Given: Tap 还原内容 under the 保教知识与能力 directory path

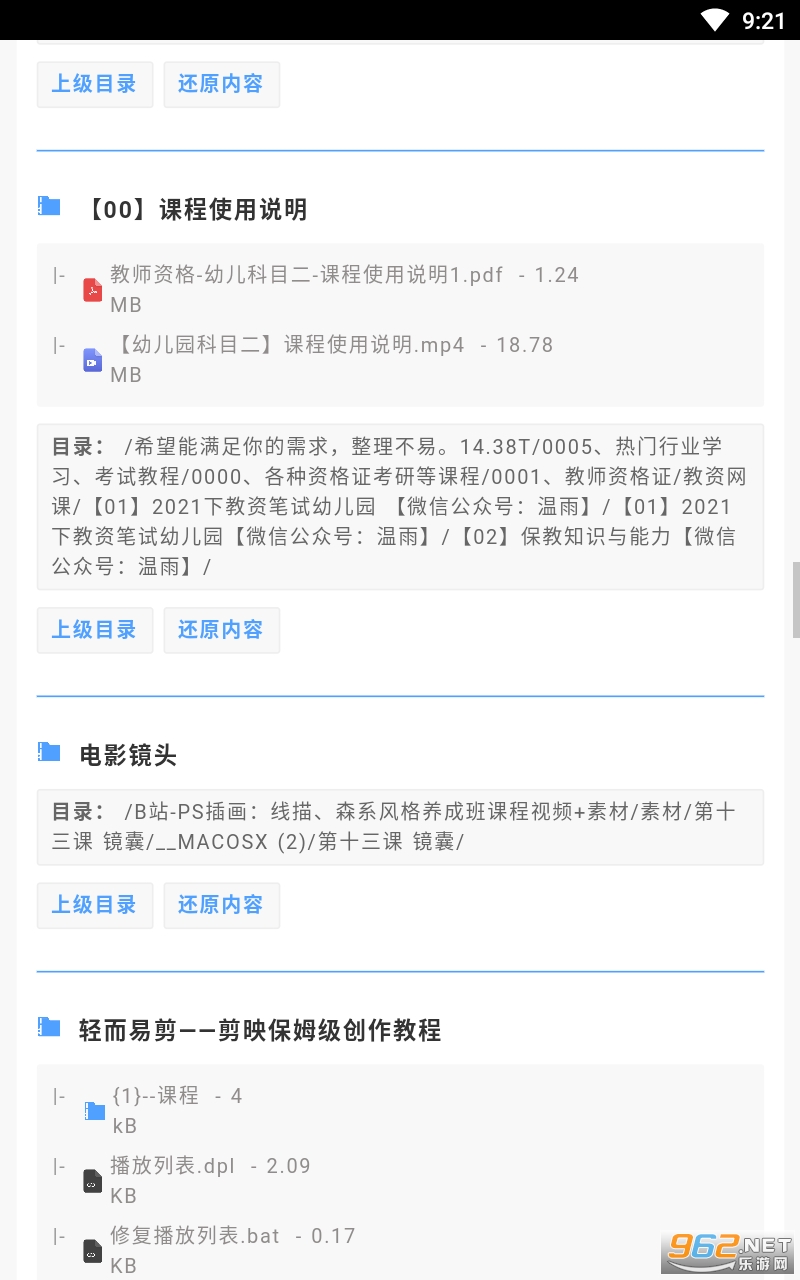Looking at the screenshot, I should pos(221,630).
